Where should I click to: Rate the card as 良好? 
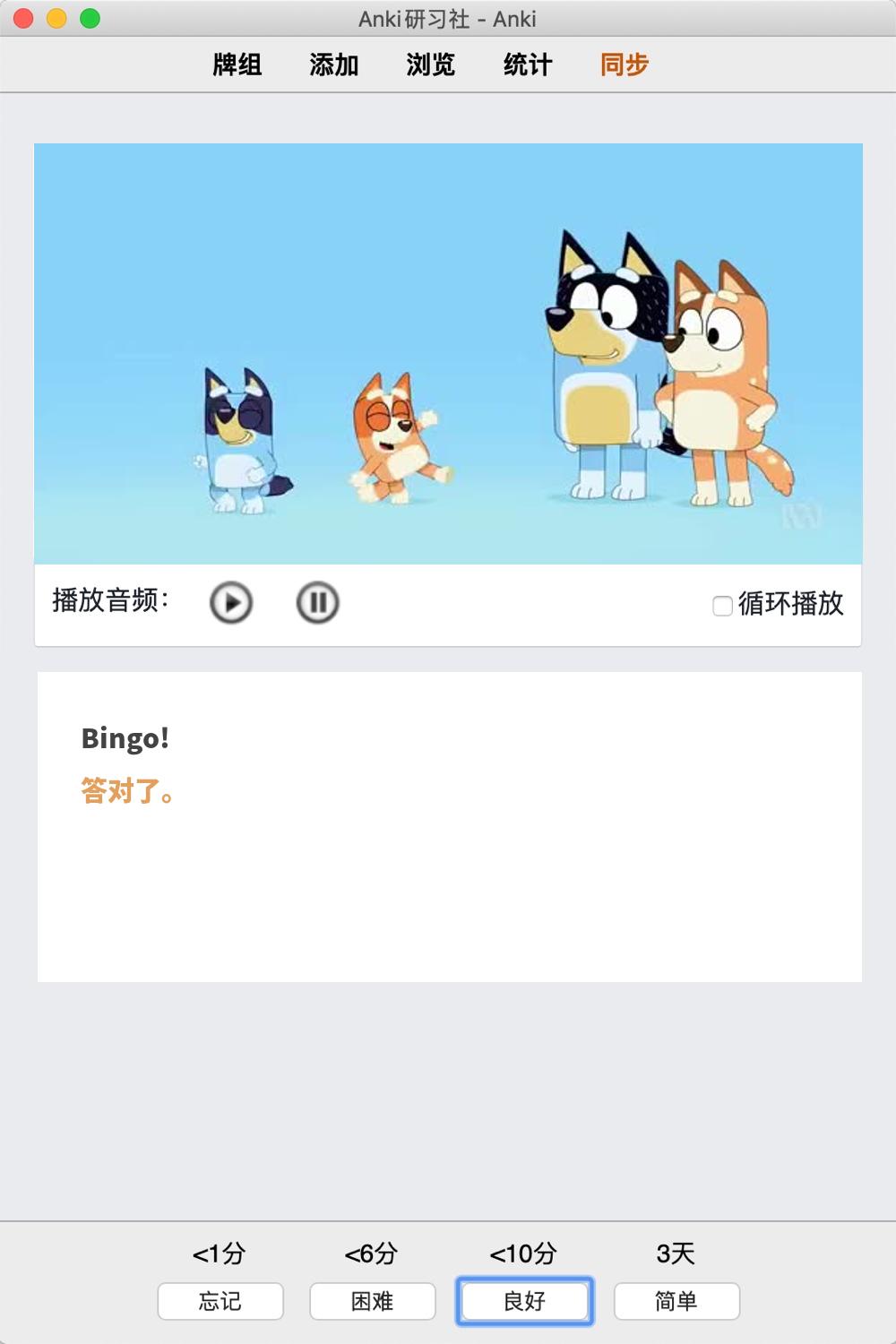click(525, 1301)
